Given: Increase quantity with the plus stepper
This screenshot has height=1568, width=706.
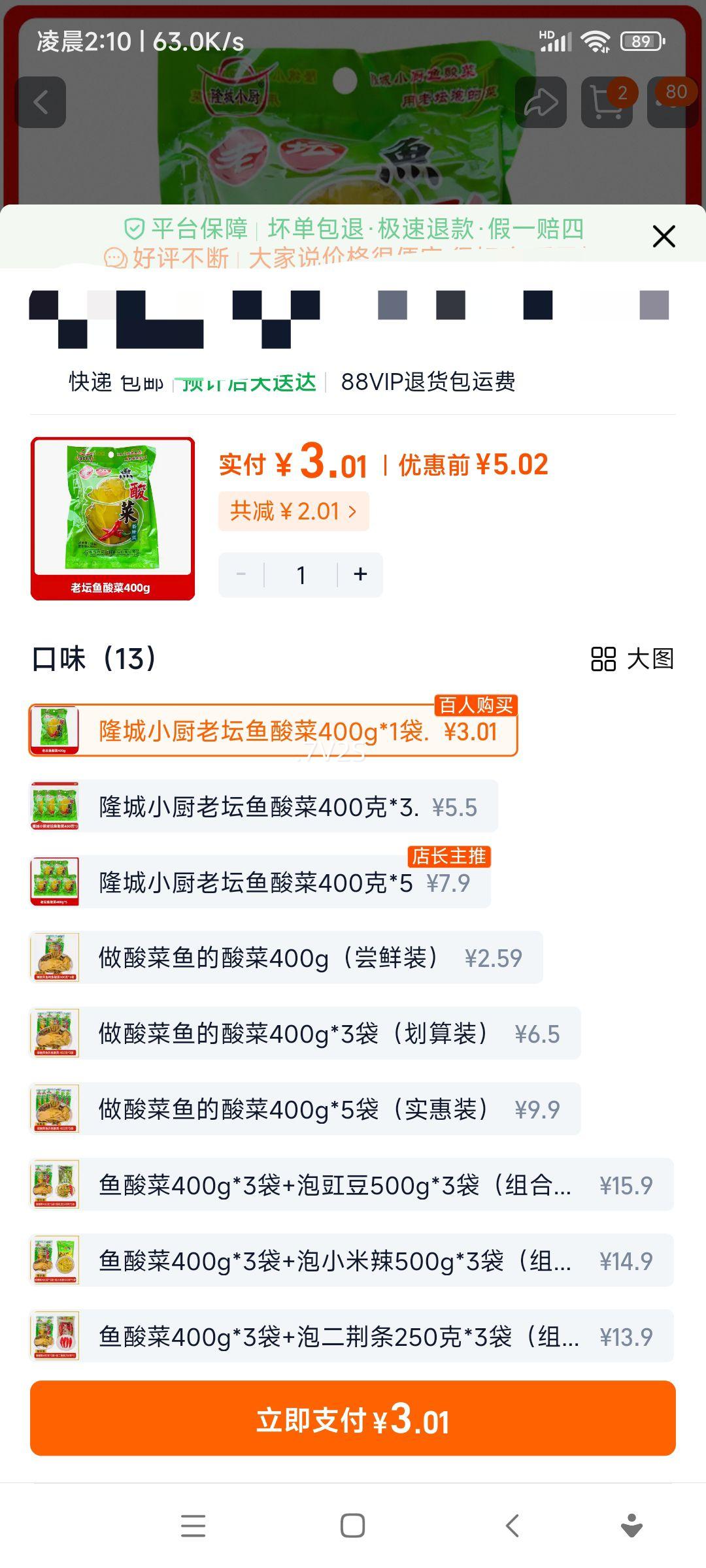Looking at the screenshot, I should [x=360, y=574].
